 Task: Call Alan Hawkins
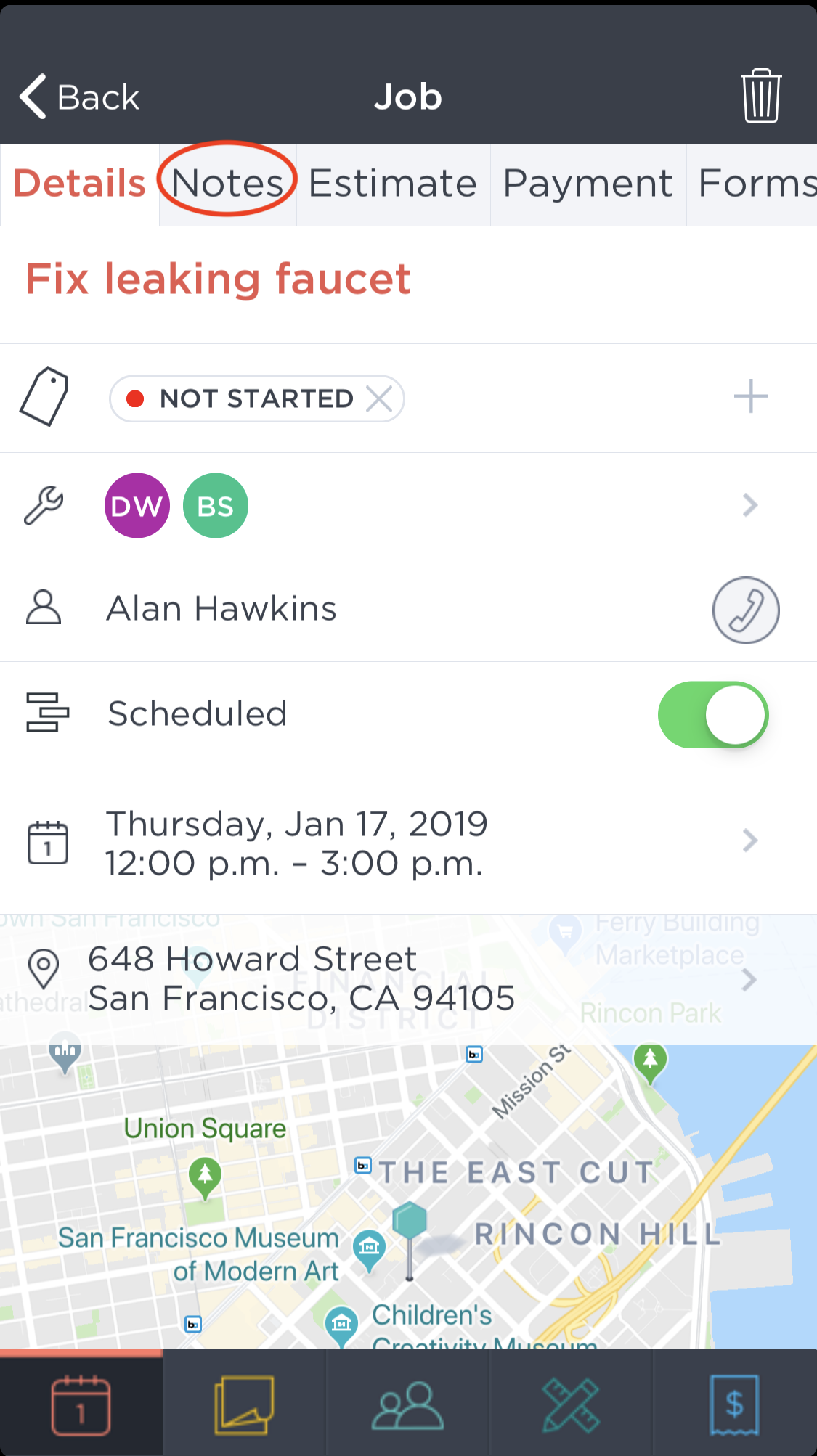pos(746,610)
